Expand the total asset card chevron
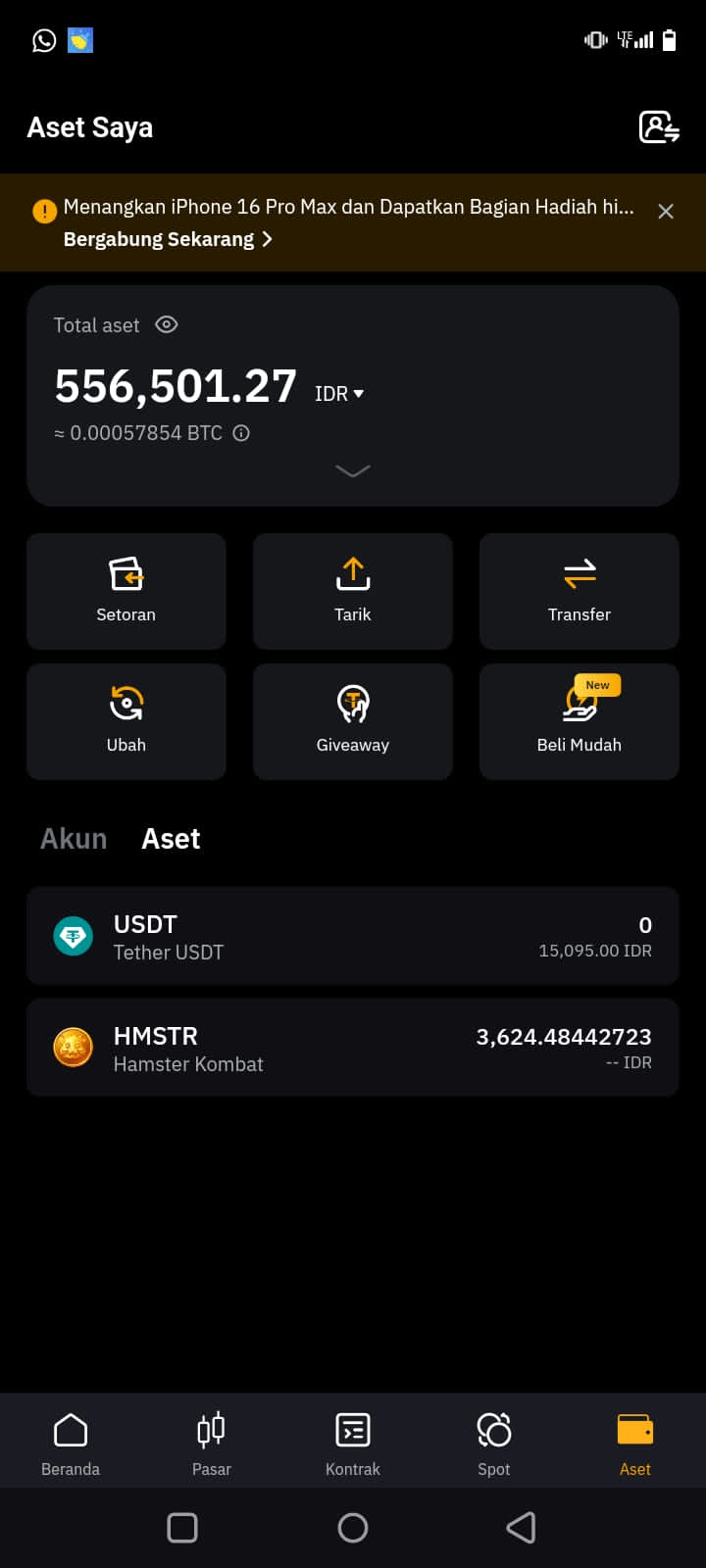Viewport: 706px width, 1568px height. 353,471
